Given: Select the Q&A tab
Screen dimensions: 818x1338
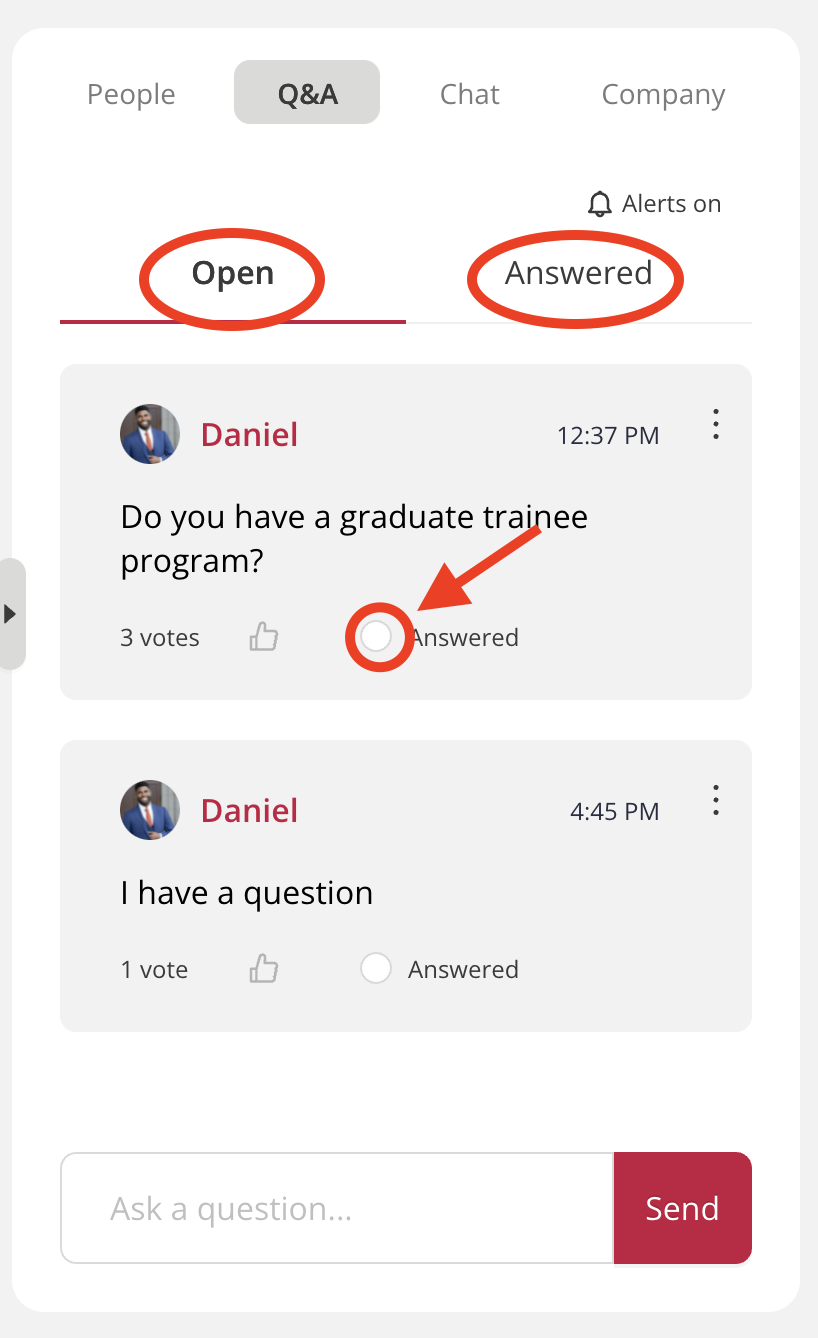Looking at the screenshot, I should tap(307, 93).
